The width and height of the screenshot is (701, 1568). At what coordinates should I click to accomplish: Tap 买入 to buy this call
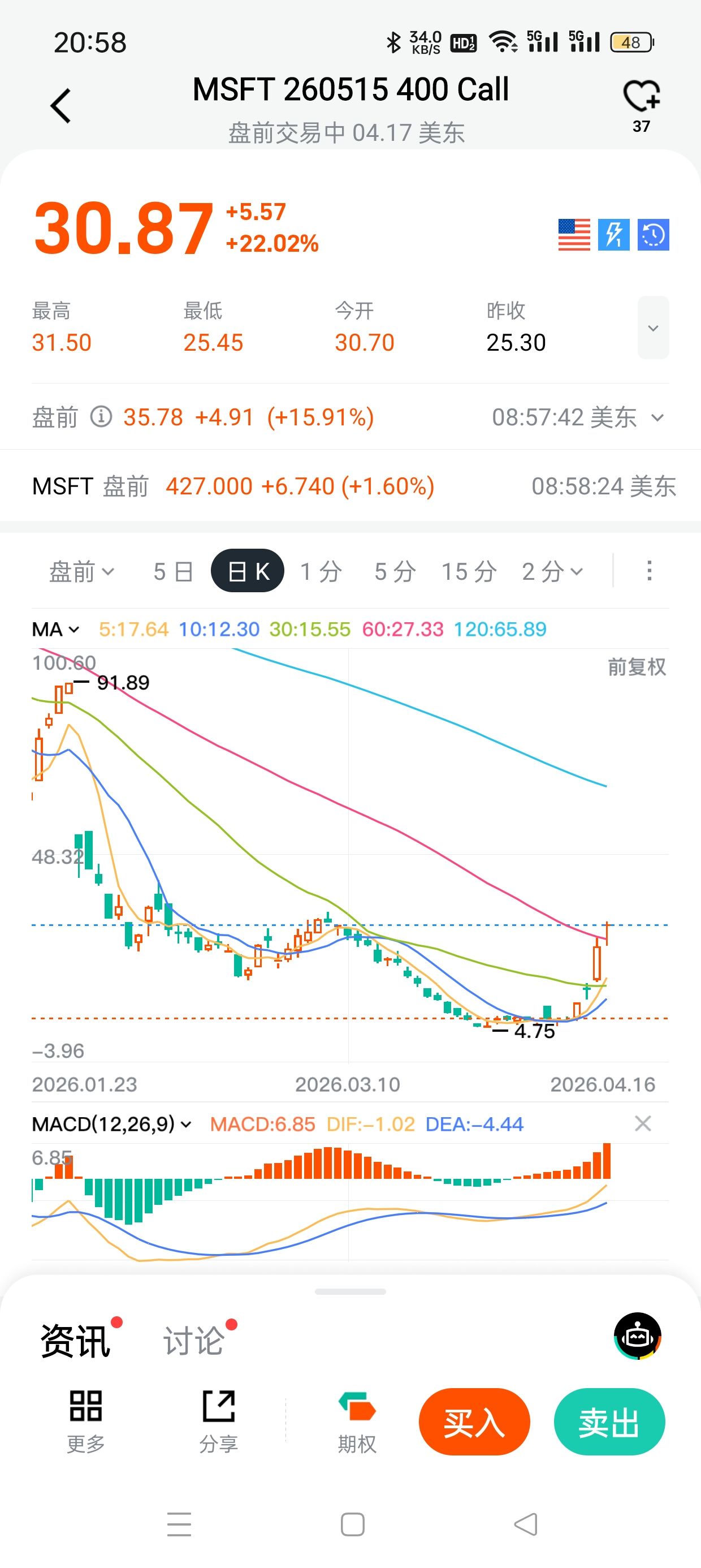tap(474, 1422)
